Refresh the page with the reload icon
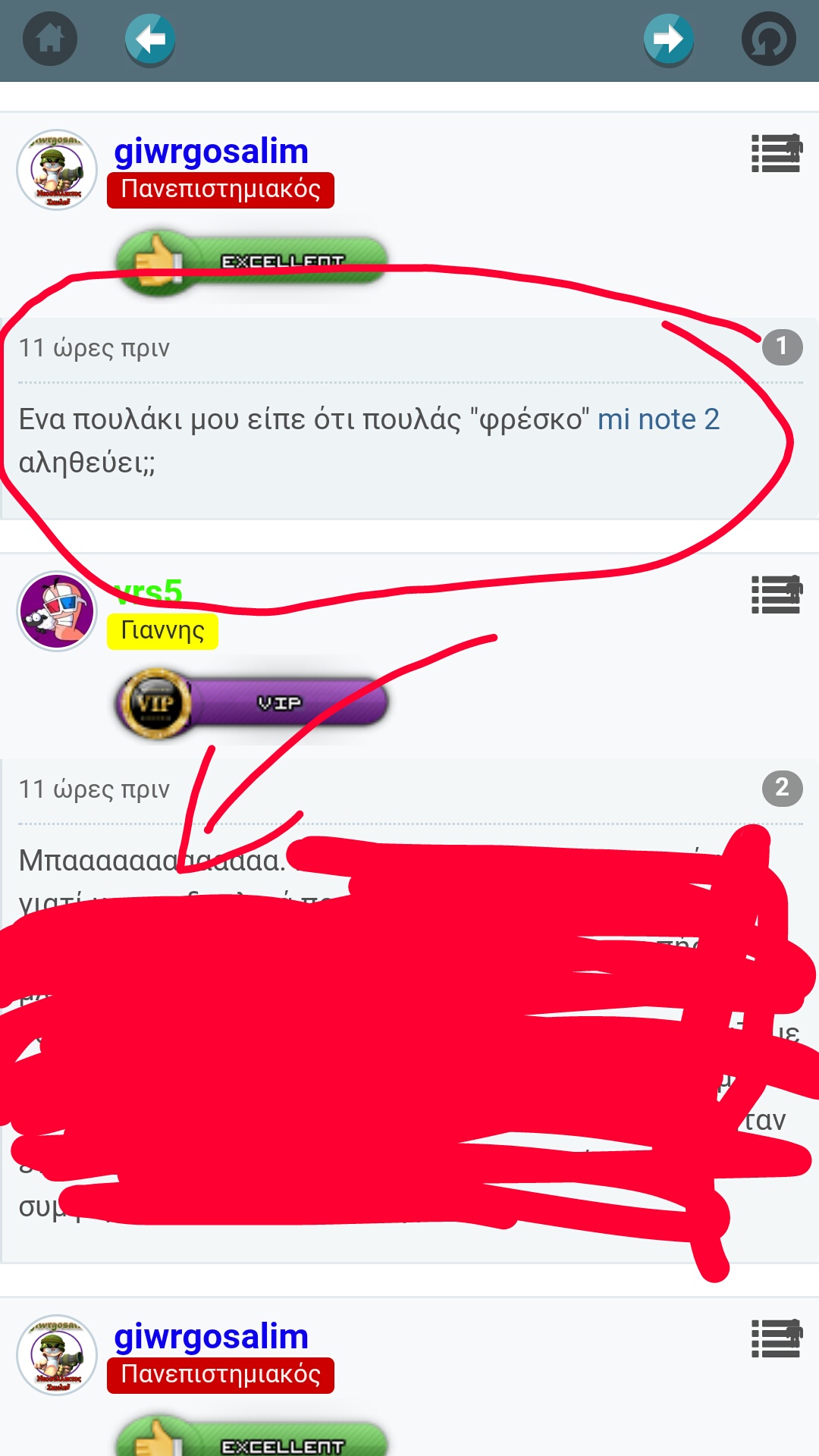Screen dimensions: 819x1456 pyautogui.click(x=768, y=39)
